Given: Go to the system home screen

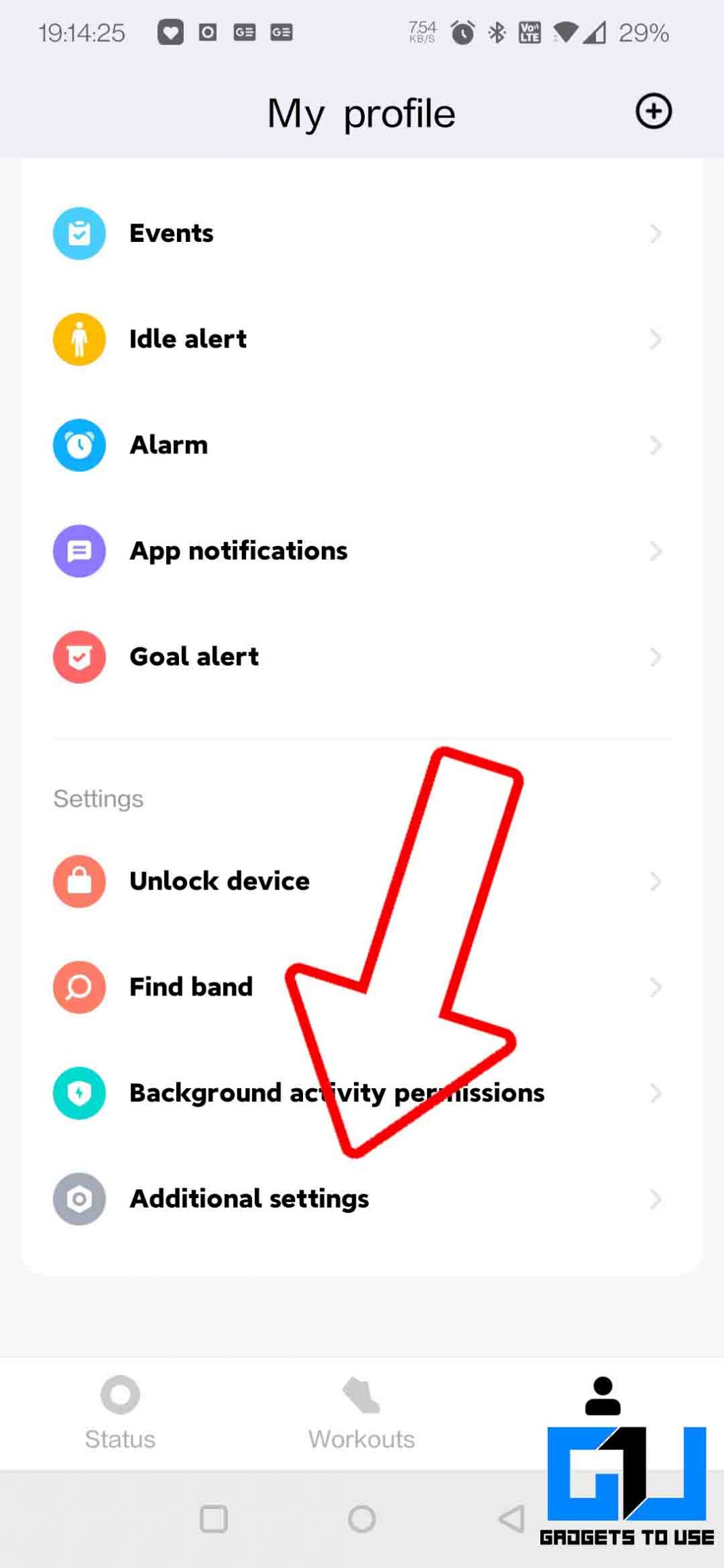Looking at the screenshot, I should coord(361,1519).
